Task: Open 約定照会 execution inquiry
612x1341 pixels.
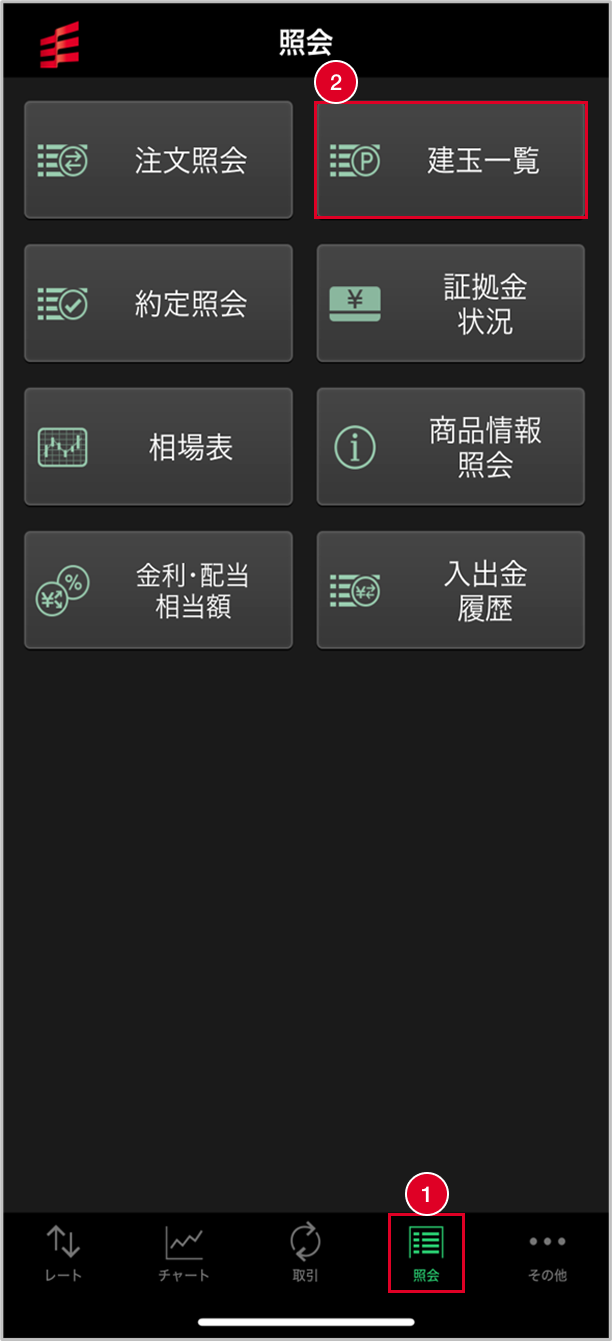Action: 158,303
